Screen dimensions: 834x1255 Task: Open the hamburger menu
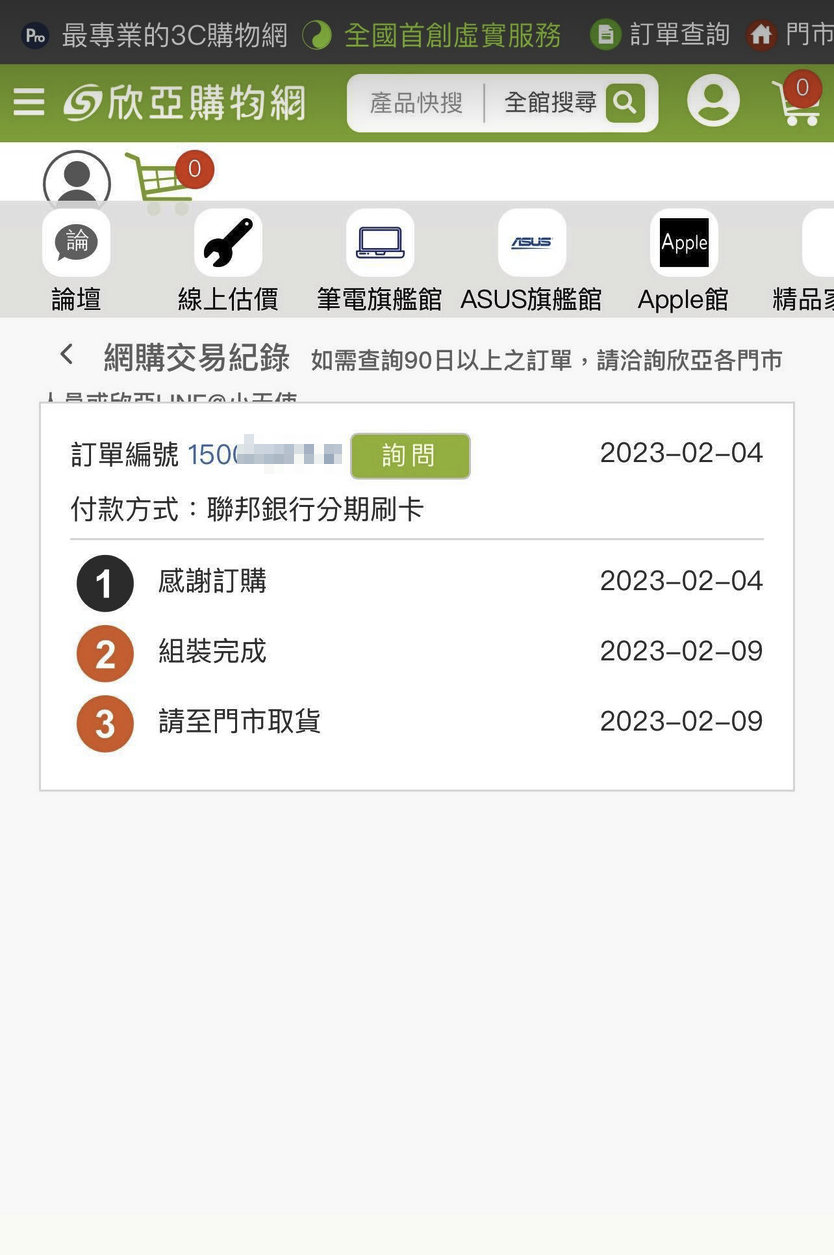29,102
